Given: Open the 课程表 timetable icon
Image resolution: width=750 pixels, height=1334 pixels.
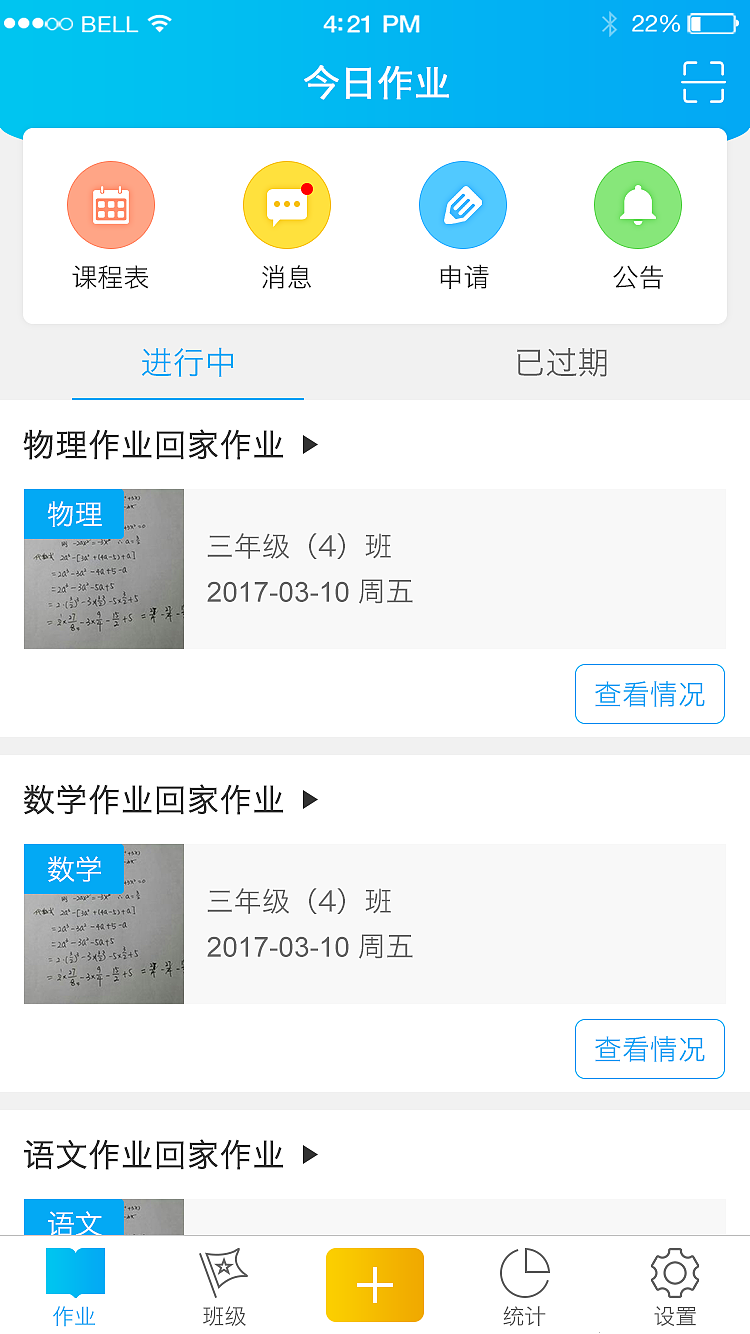Looking at the screenshot, I should point(111,204).
